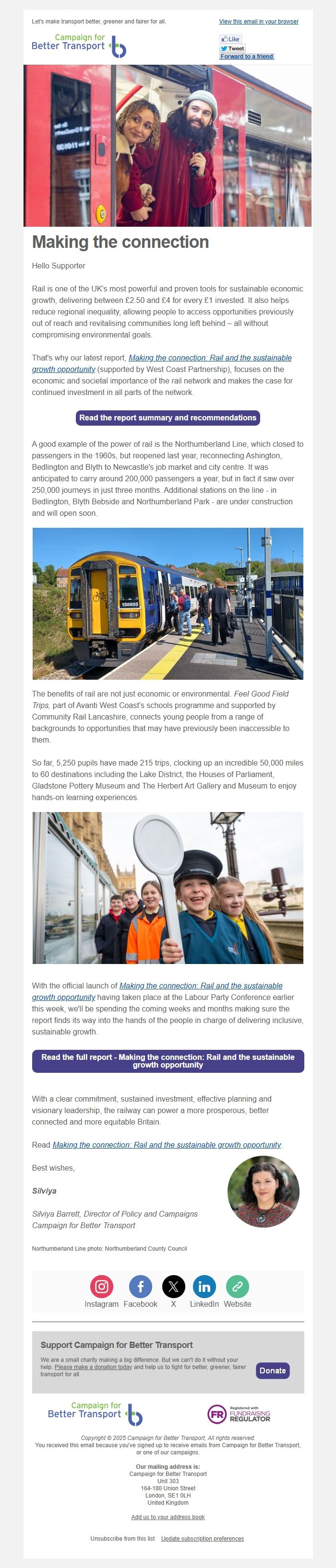This screenshot has width=336, height=1568.
Task: Open 'Read the full report' purple button
Action: tap(168, 1061)
